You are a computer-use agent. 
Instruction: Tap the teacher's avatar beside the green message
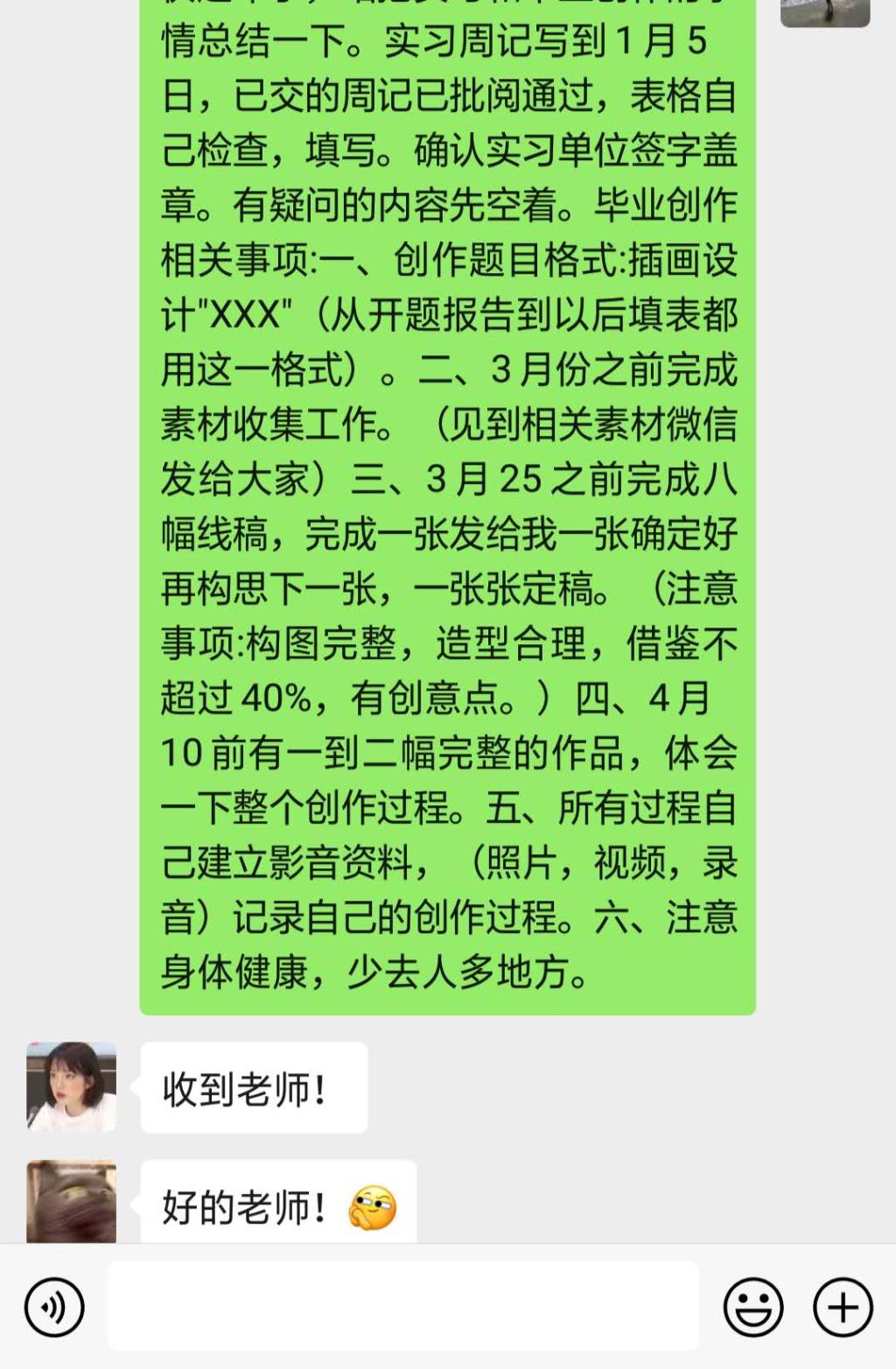[824, 12]
